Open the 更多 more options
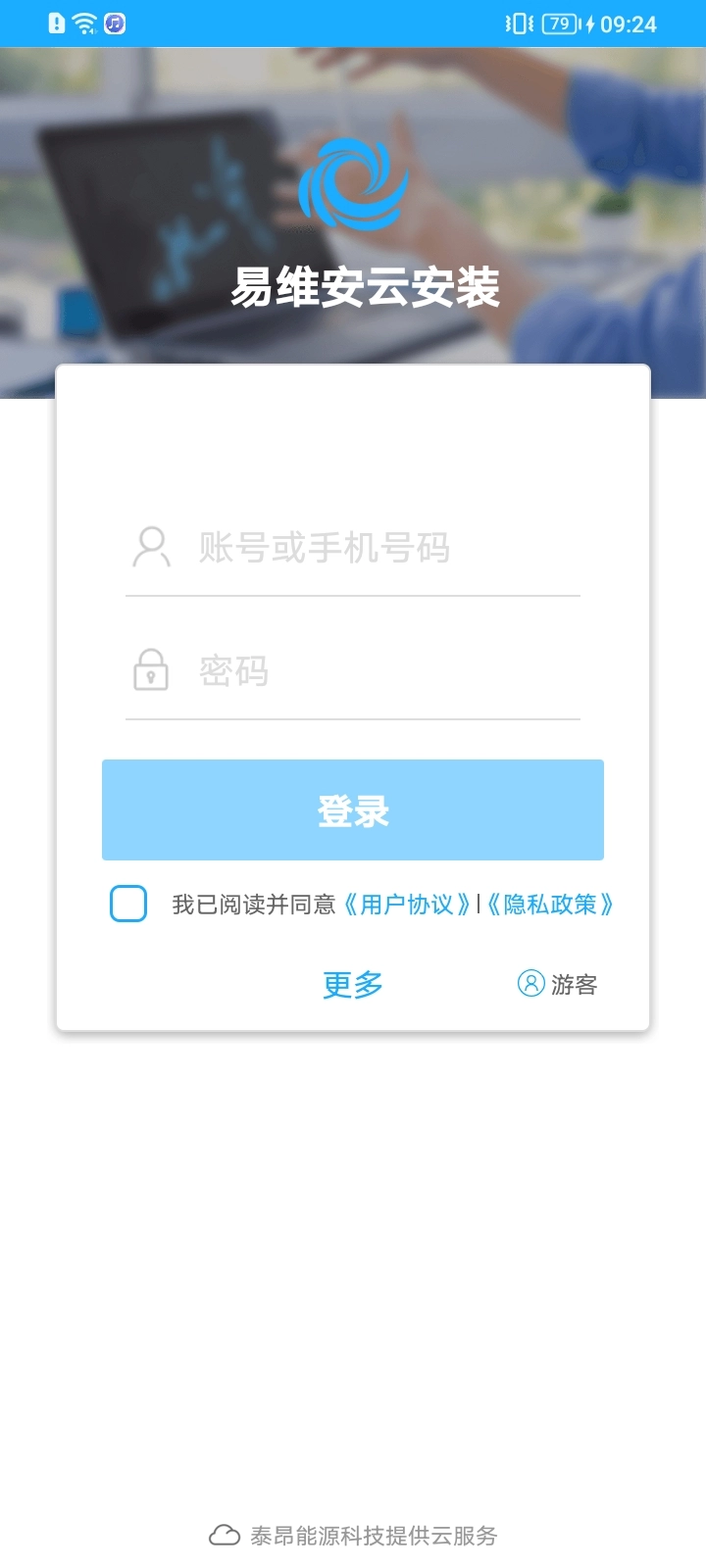The image size is (706, 1568). pyautogui.click(x=352, y=985)
